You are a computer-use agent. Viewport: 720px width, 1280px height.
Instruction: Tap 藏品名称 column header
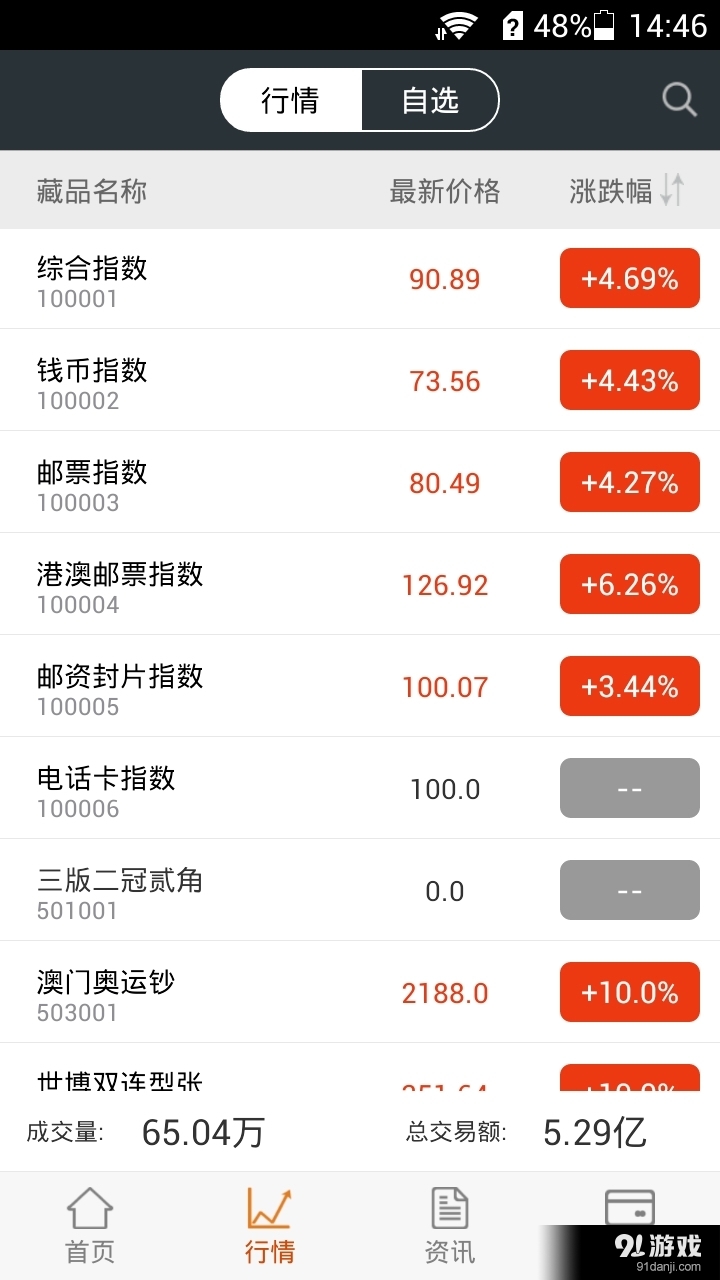[x=89, y=191]
